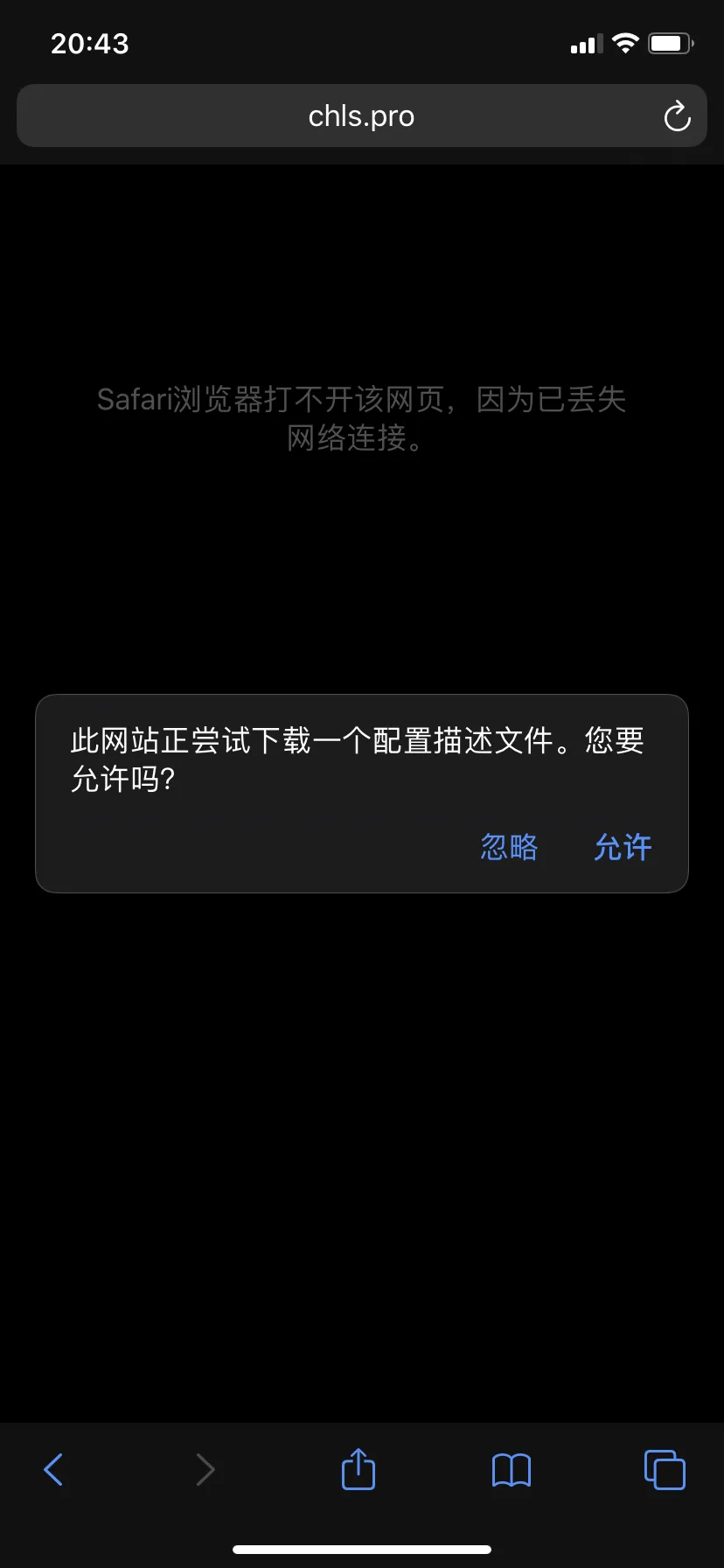Open the share sheet
The width and height of the screenshot is (724, 1568).
pyautogui.click(x=359, y=1467)
